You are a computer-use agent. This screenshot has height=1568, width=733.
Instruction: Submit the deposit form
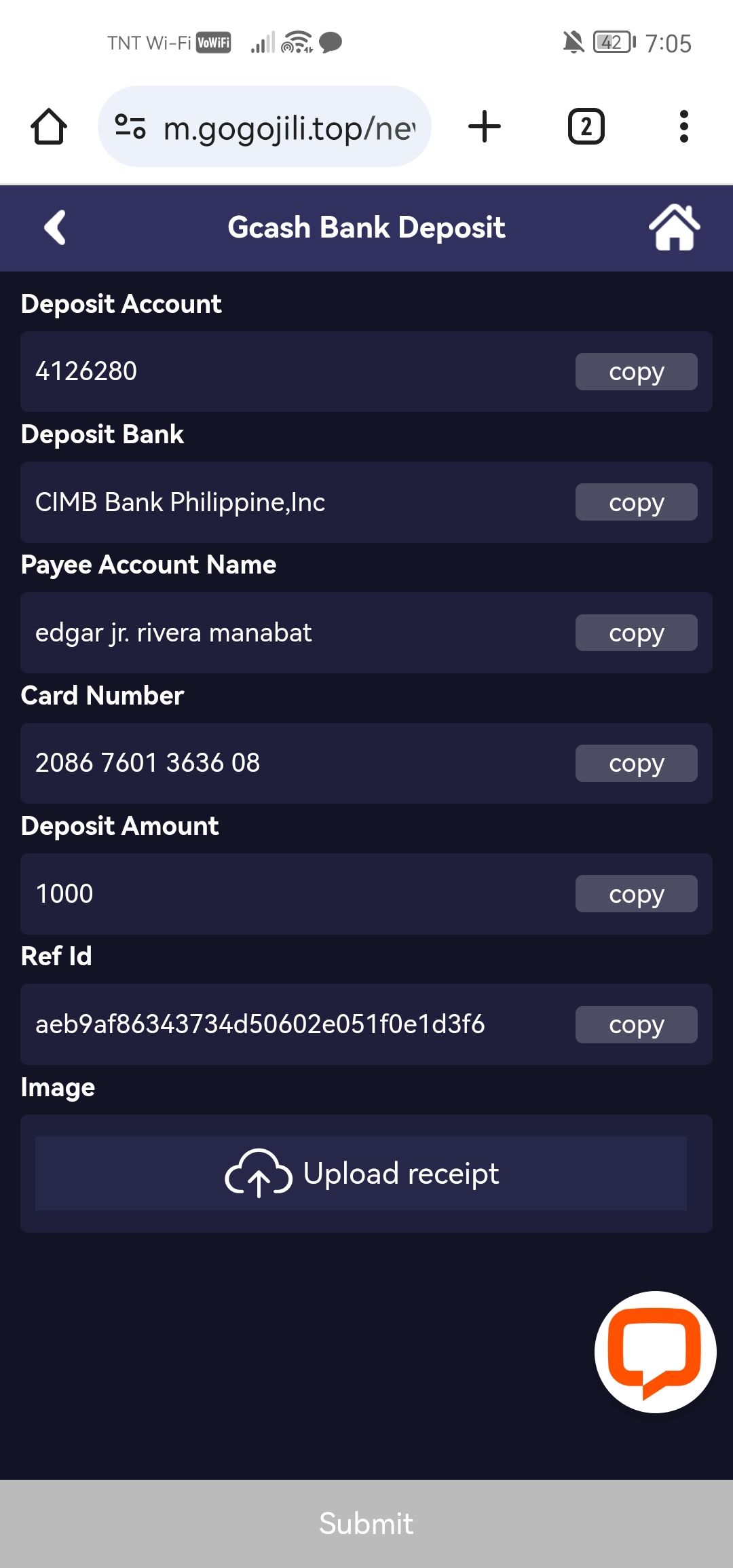click(366, 1524)
